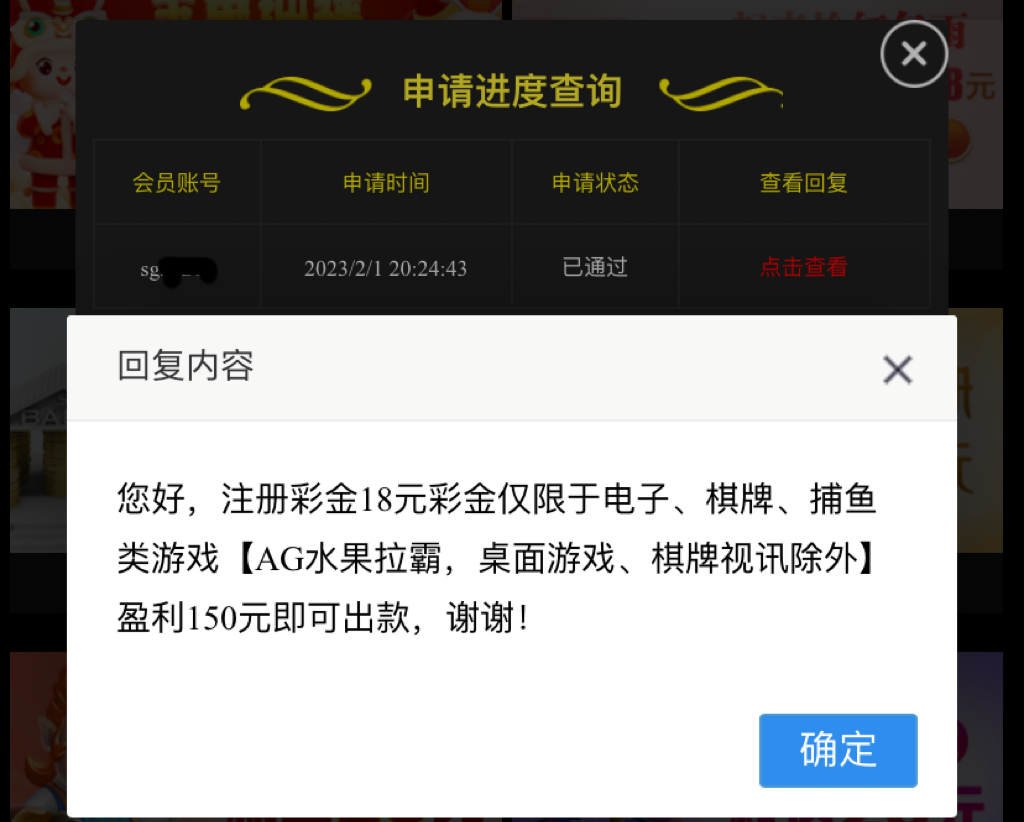Dismiss the 申请进度查询 popup
Image resolution: width=1024 pixels, height=822 pixels.
(x=913, y=54)
